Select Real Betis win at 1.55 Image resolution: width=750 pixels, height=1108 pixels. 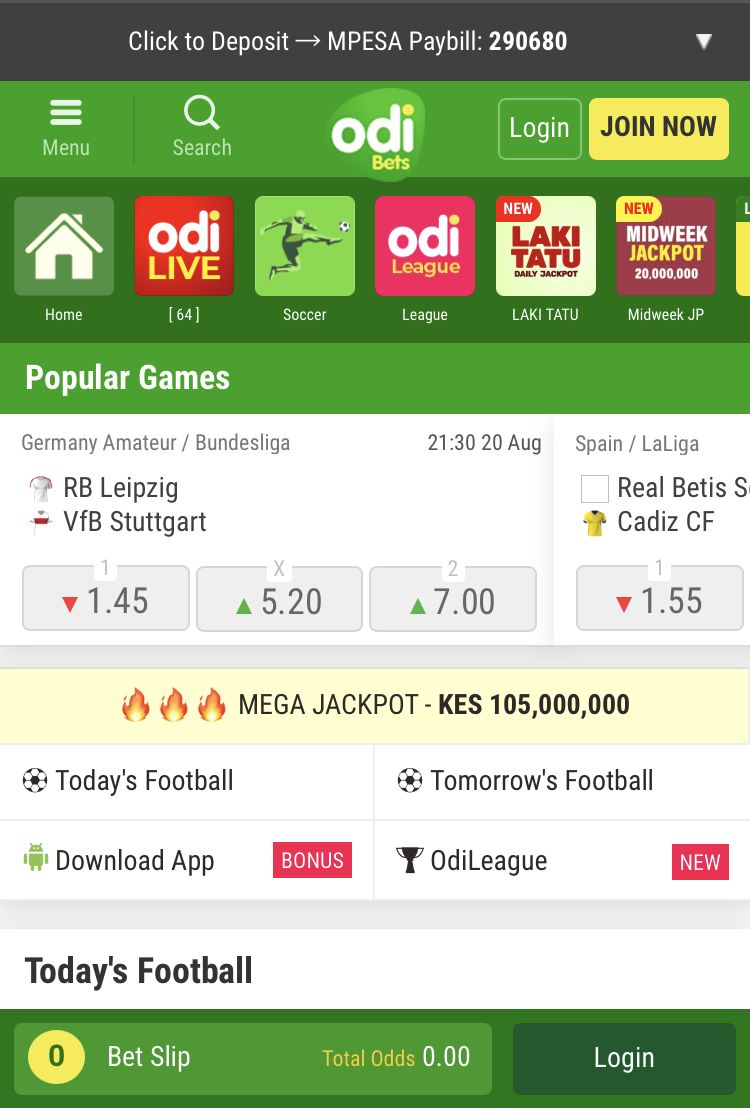660,600
